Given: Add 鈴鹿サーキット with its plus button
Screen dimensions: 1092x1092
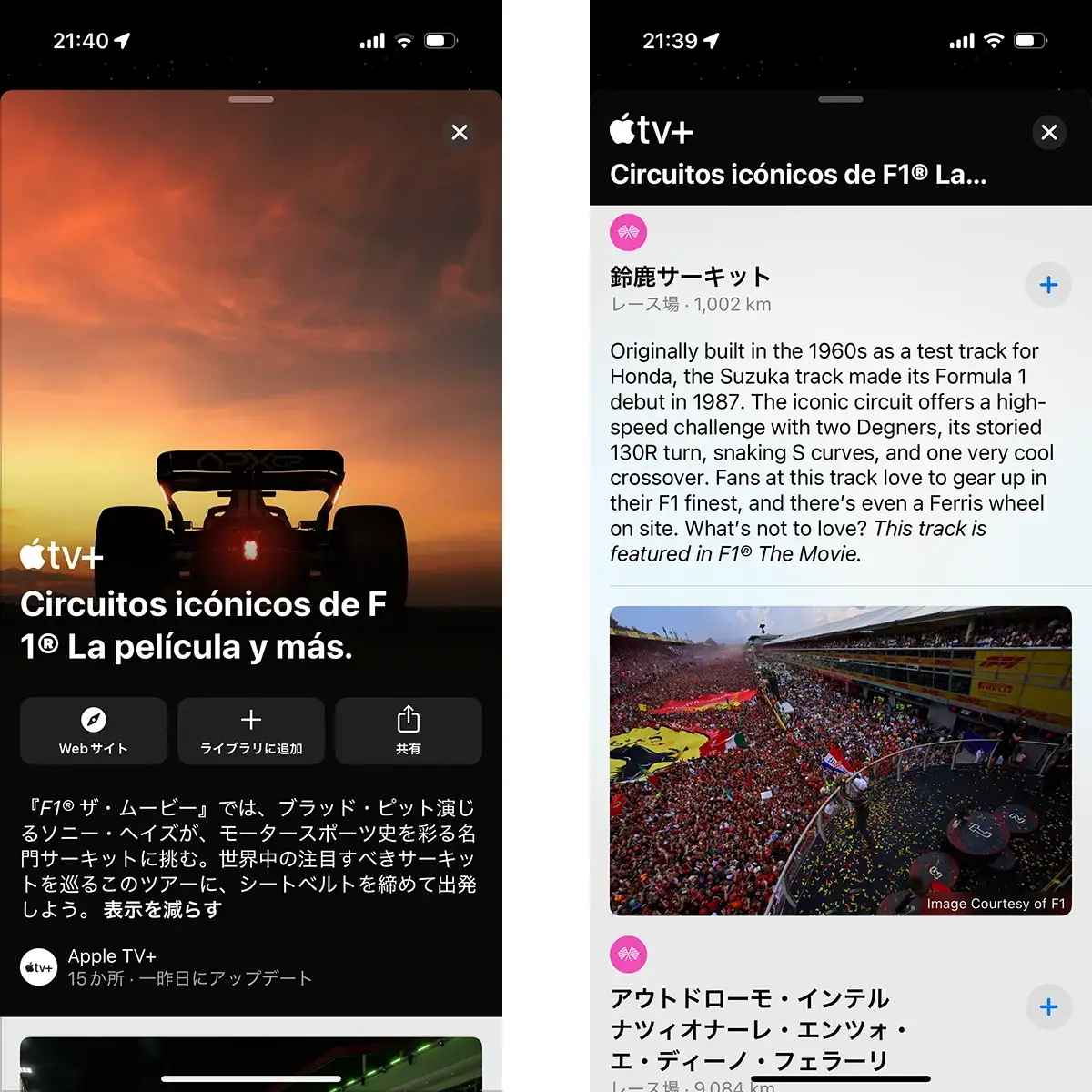Looking at the screenshot, I should point(1048,285).
